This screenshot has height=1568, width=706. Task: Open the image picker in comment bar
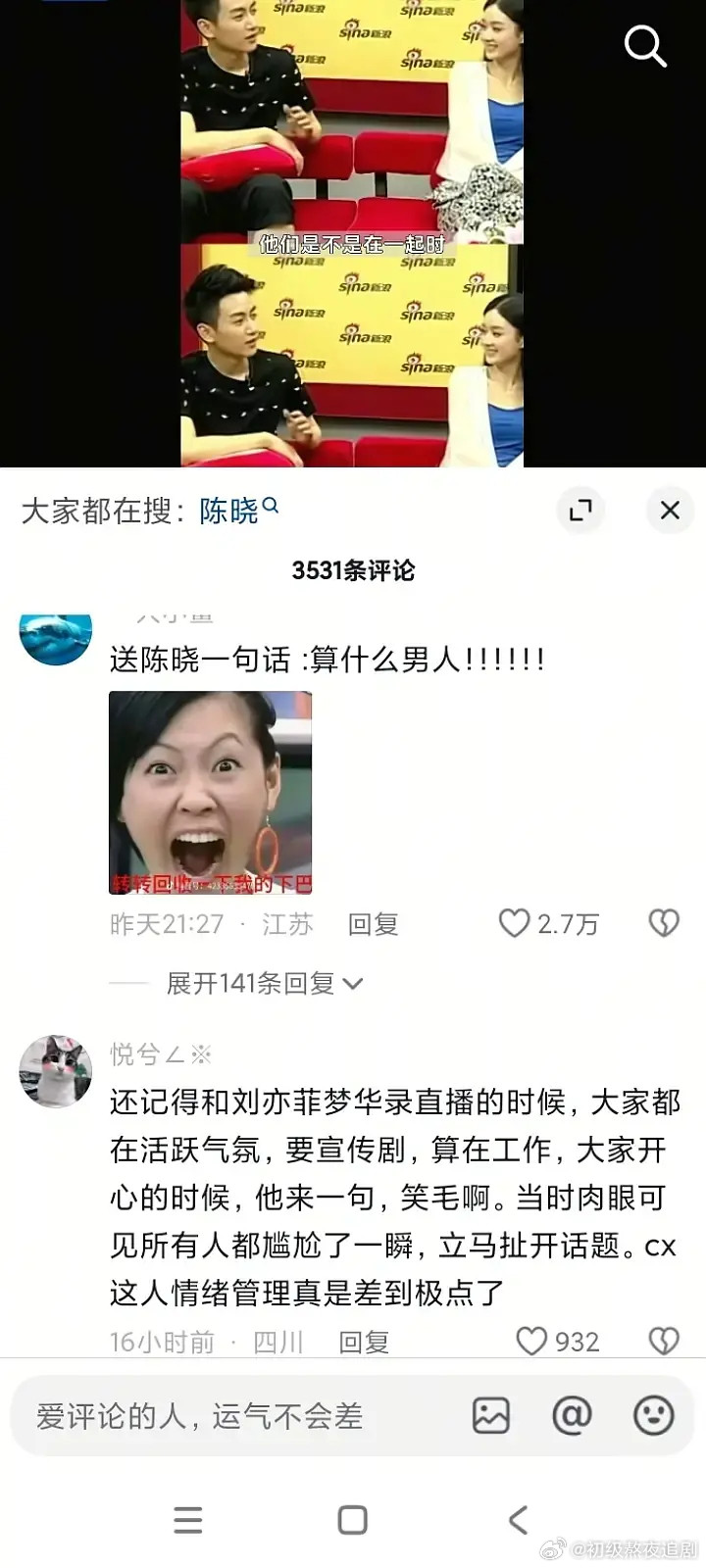click(490, 1416)
